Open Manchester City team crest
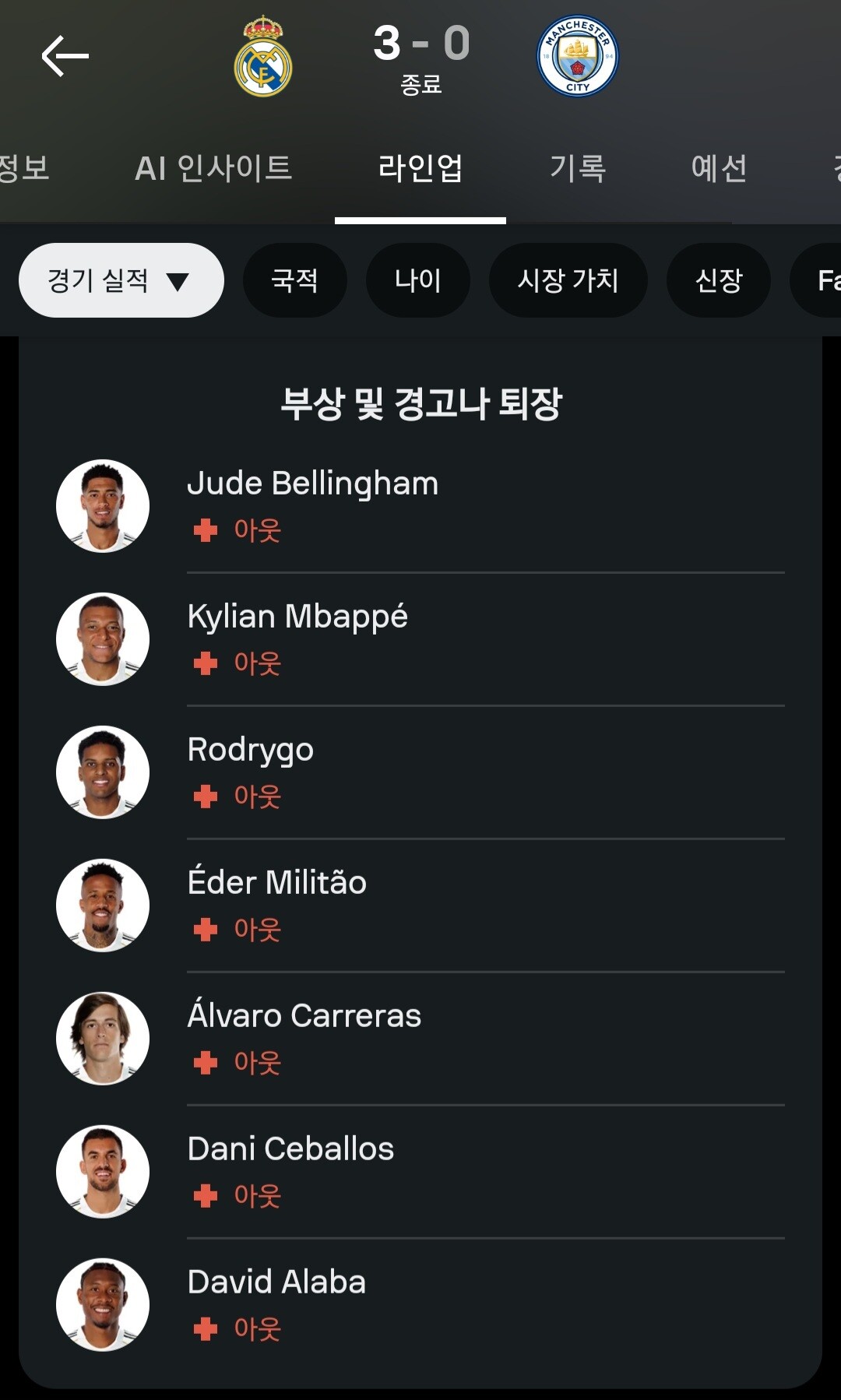This screenshot has width=841, height=1400. [x=578, y=56]
